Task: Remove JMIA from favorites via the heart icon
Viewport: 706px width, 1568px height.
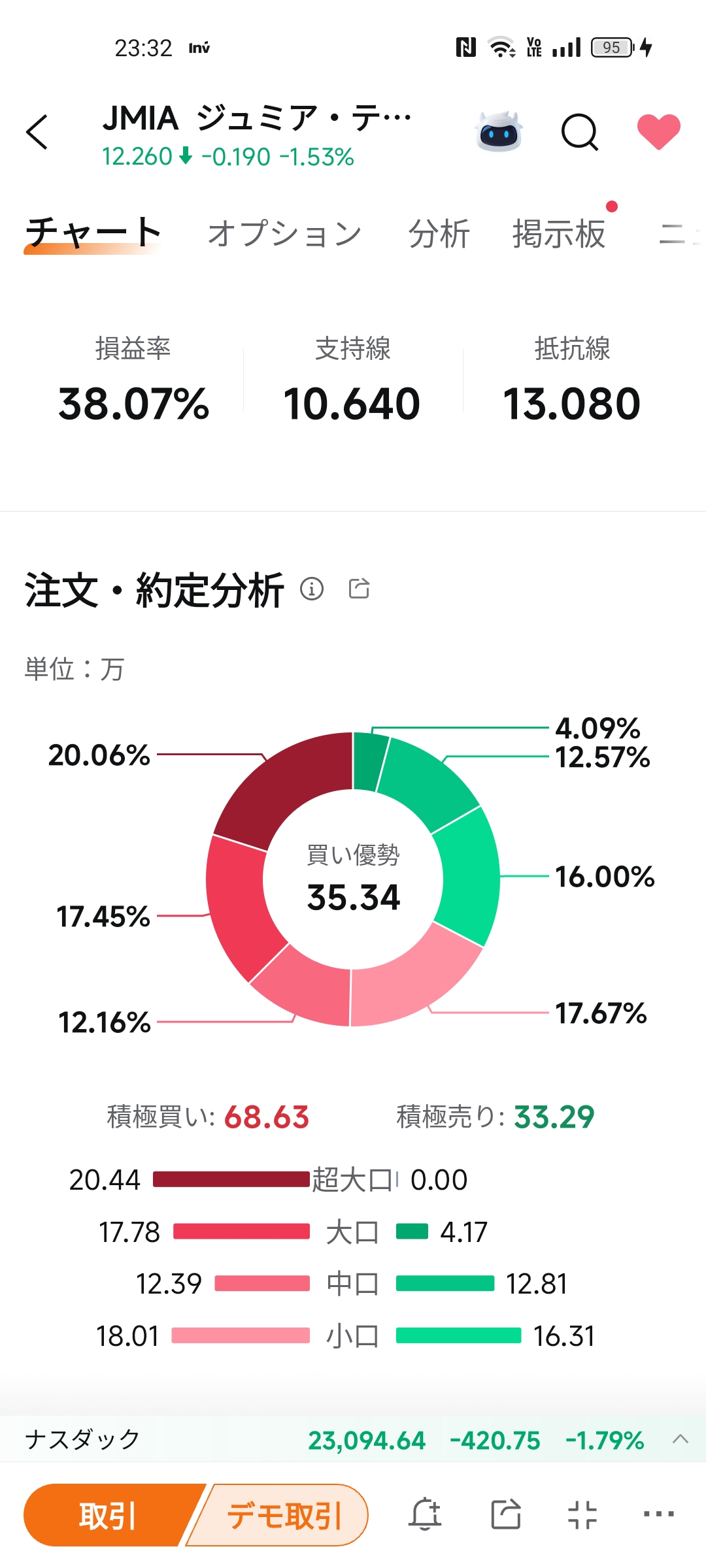Action: click(658, 132)
